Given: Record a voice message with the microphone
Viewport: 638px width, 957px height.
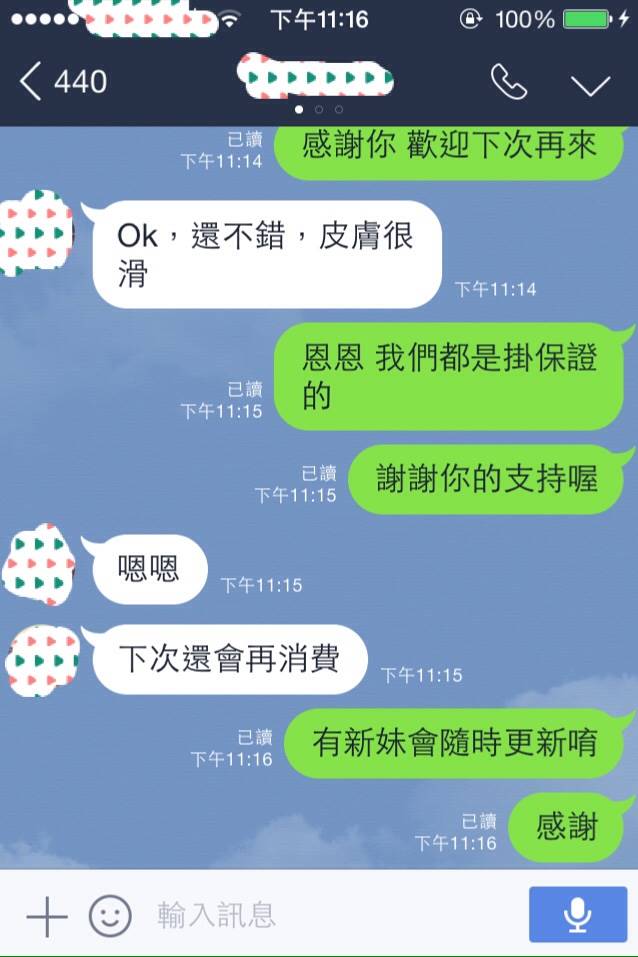Looking at the screenshot, I should click(x=577, y=914).
